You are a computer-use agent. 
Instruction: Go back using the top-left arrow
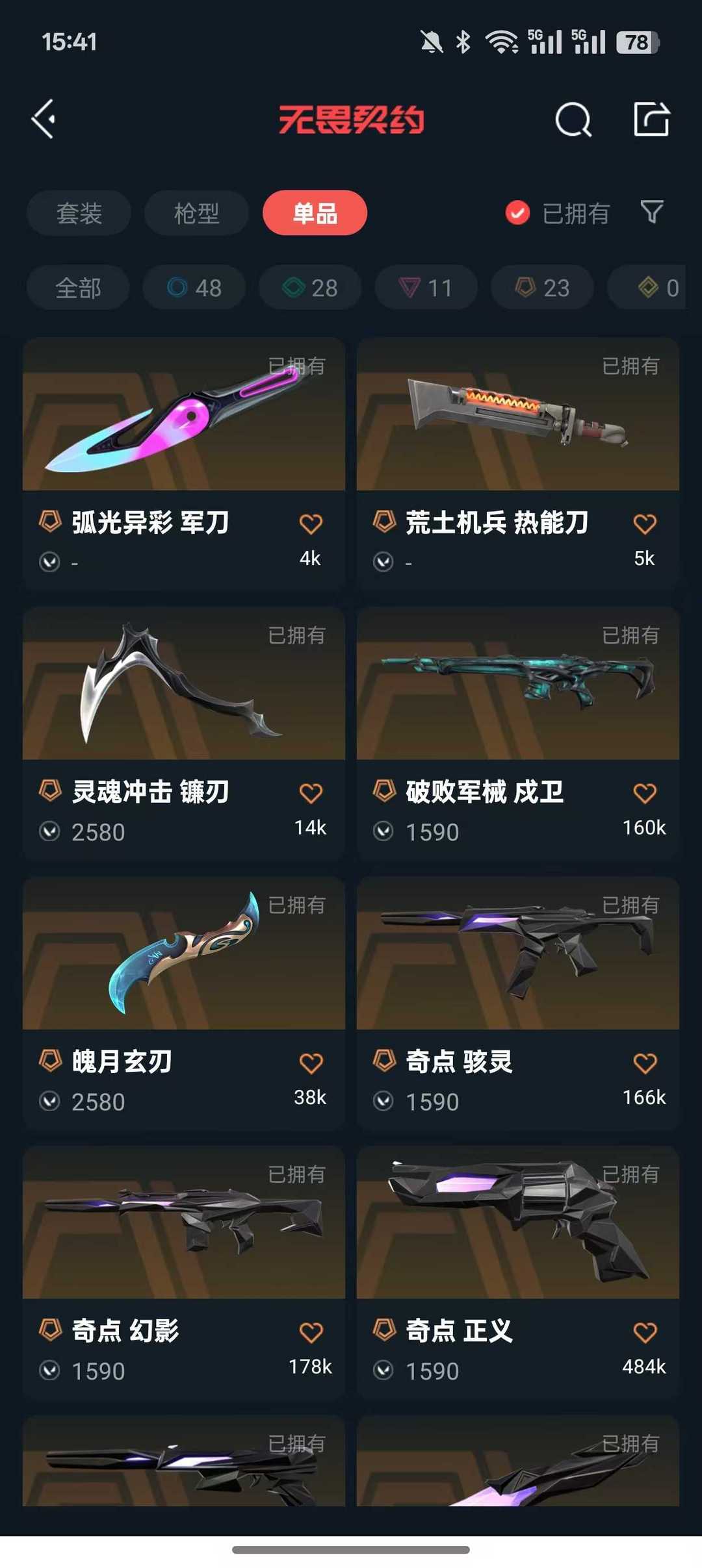point(44,120)
